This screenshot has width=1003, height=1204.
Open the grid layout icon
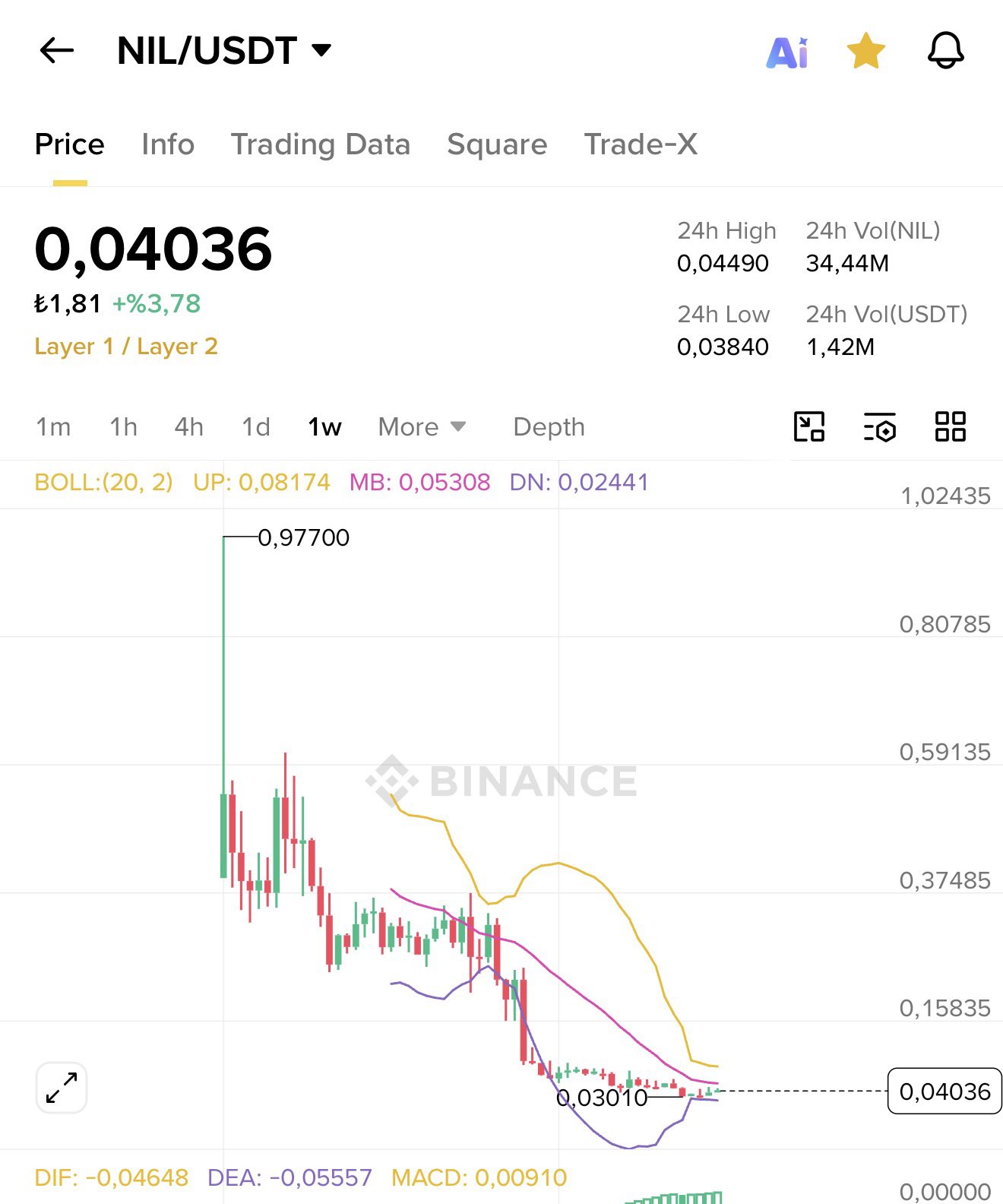pos(950,426)
